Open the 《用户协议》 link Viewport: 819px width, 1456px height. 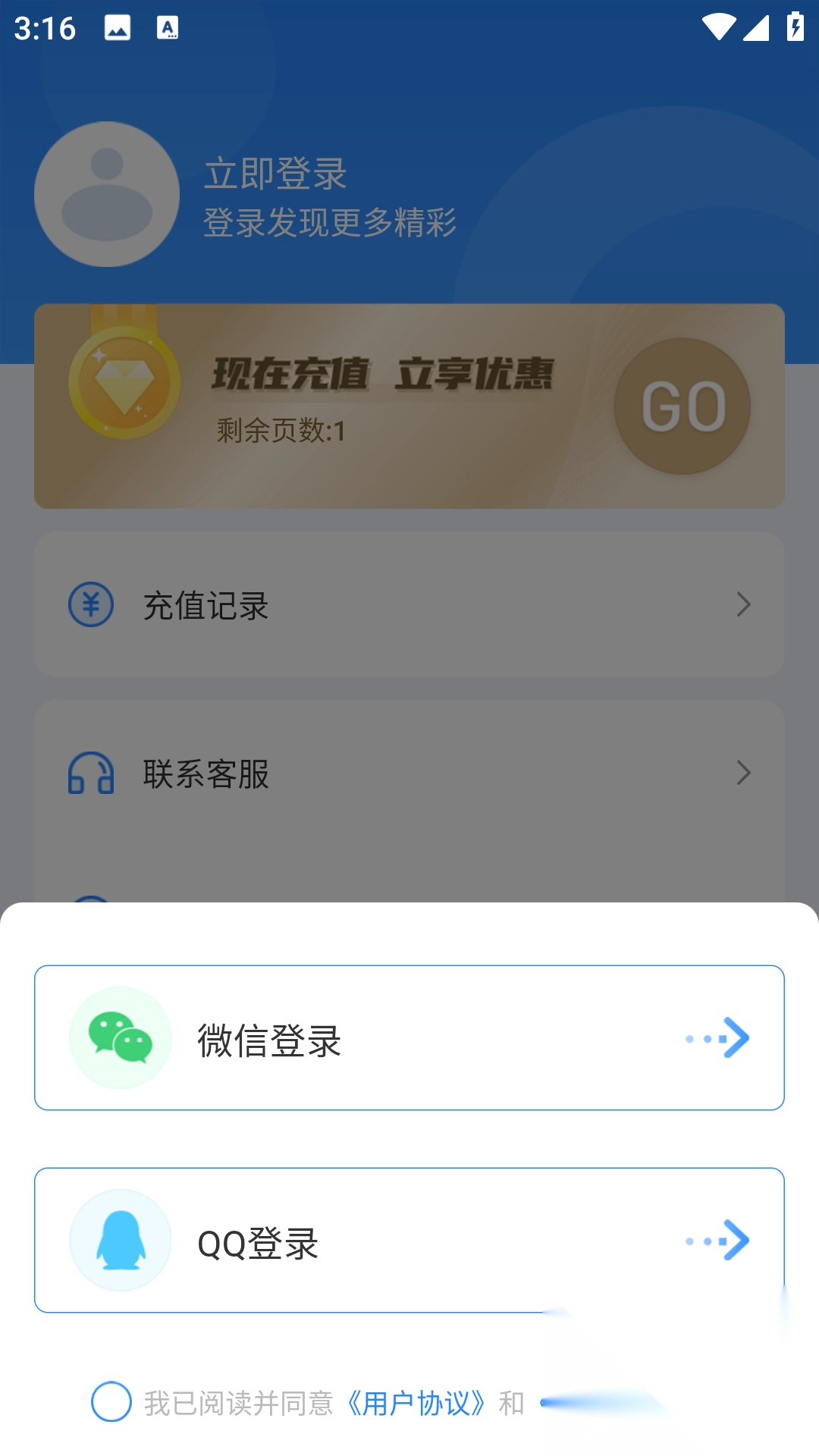[416, 1403]
